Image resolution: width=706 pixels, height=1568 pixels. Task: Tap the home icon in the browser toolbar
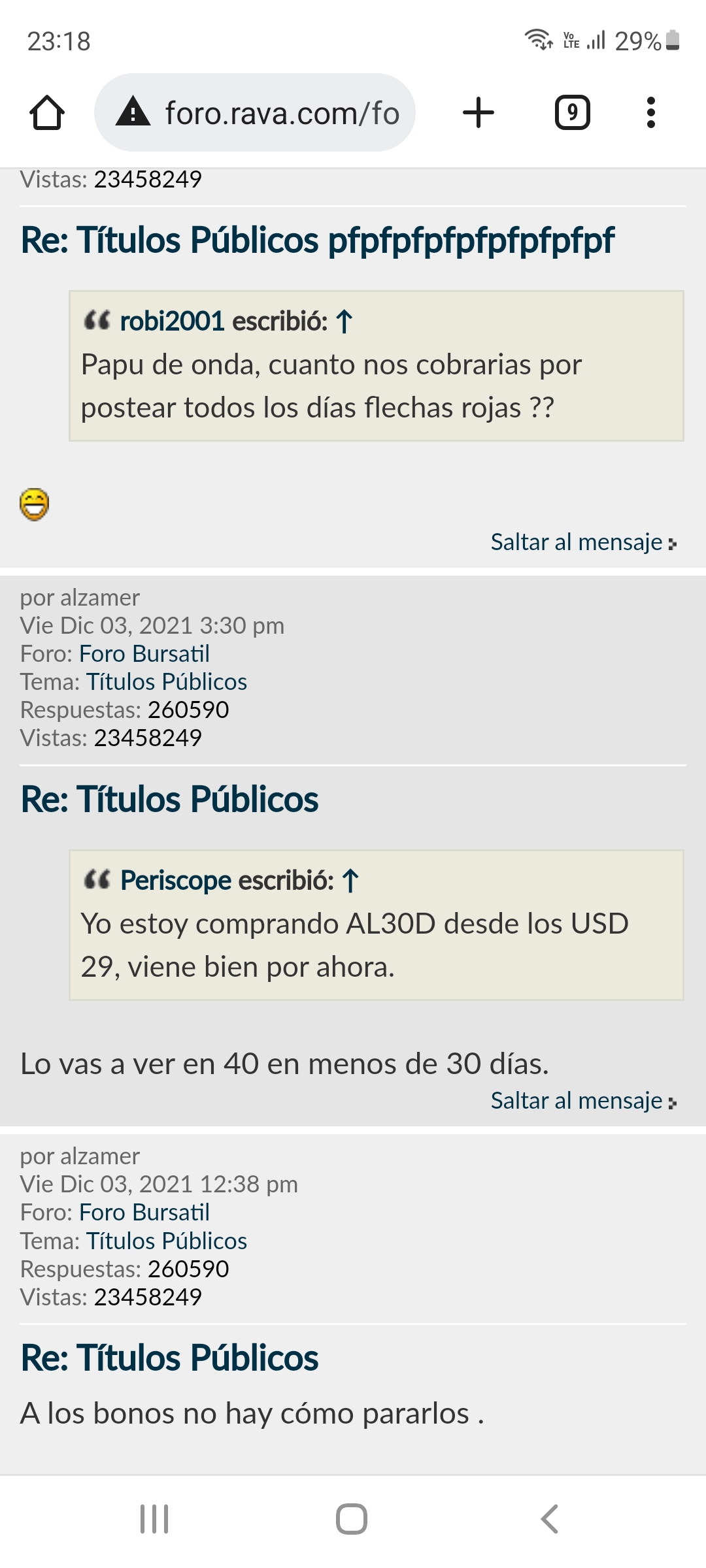coord(48,112)
